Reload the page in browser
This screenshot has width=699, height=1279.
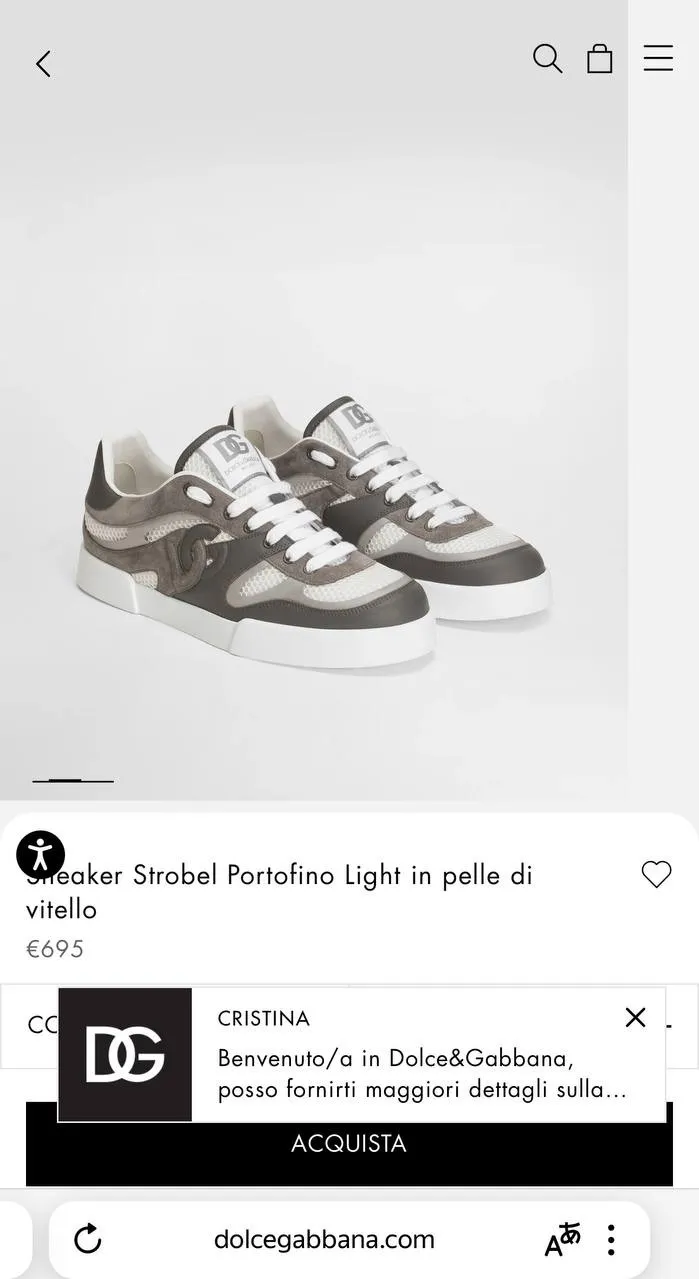coord(88,1240)
